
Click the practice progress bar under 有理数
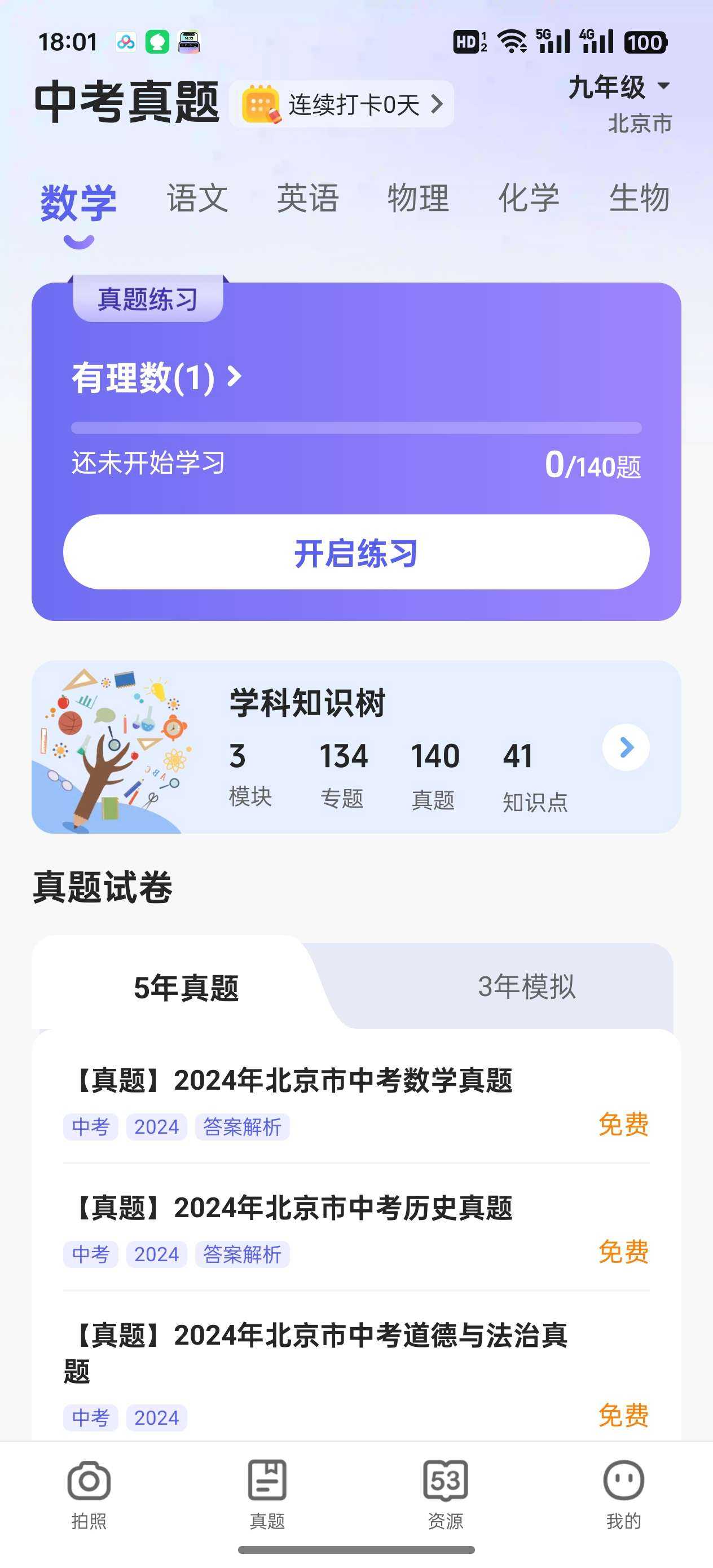point(355,428)
